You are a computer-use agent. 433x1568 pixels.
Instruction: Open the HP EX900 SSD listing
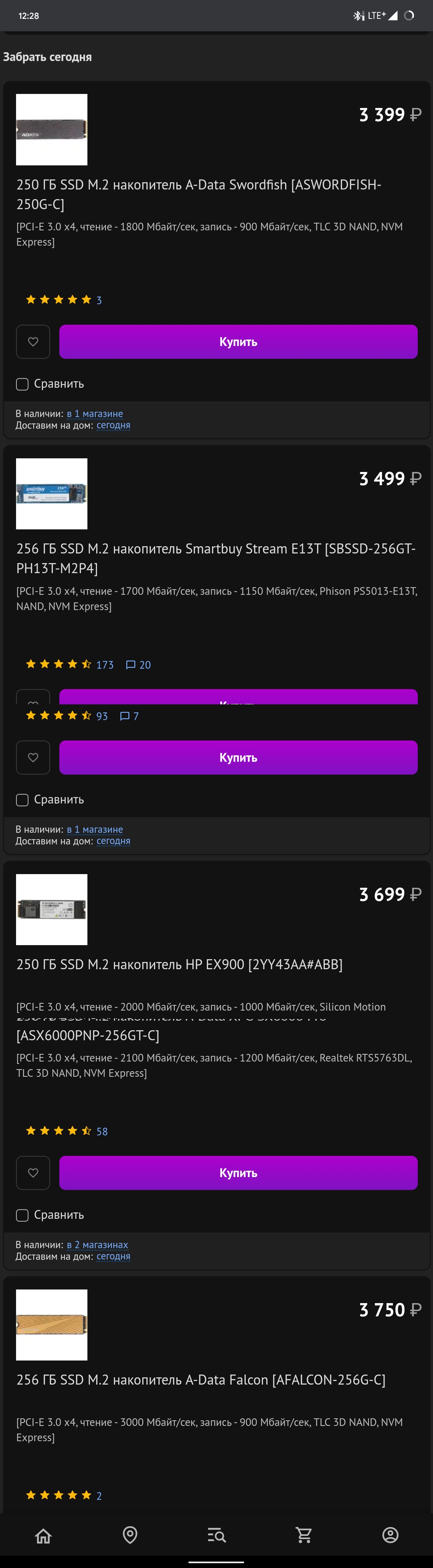coord(179,964)
